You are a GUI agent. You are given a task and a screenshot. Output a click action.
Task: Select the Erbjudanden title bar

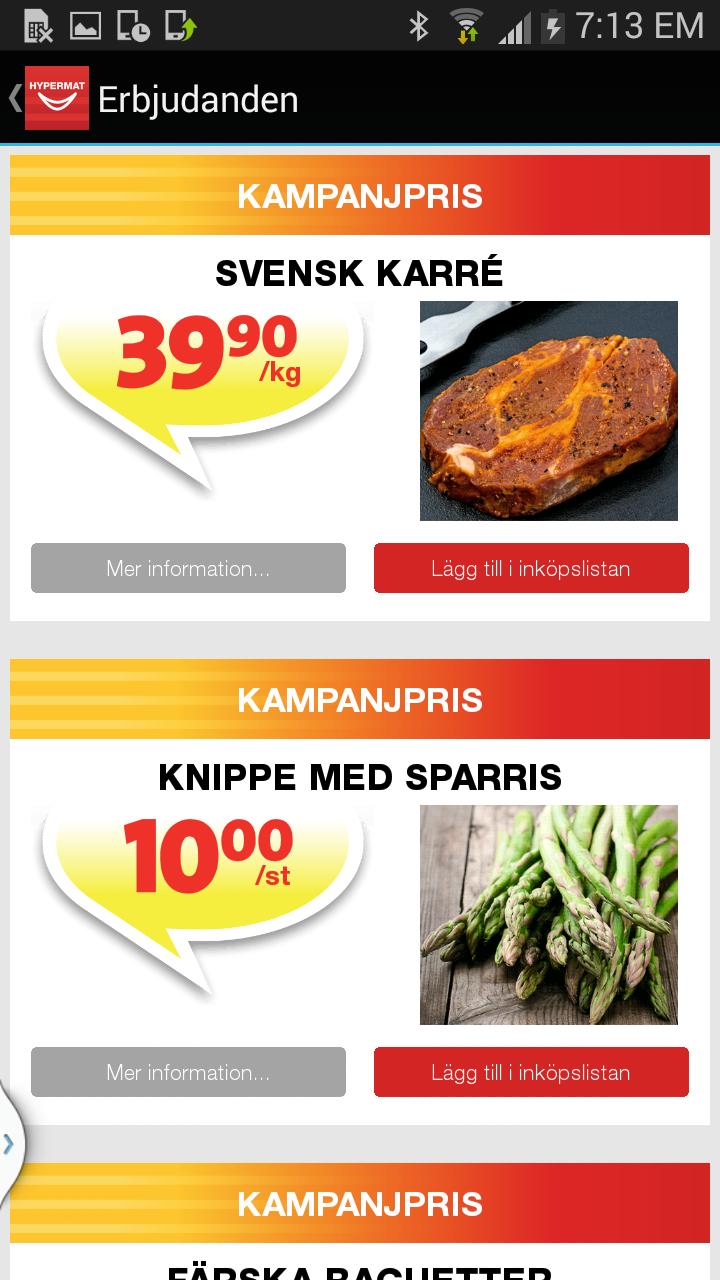[196, 99]
